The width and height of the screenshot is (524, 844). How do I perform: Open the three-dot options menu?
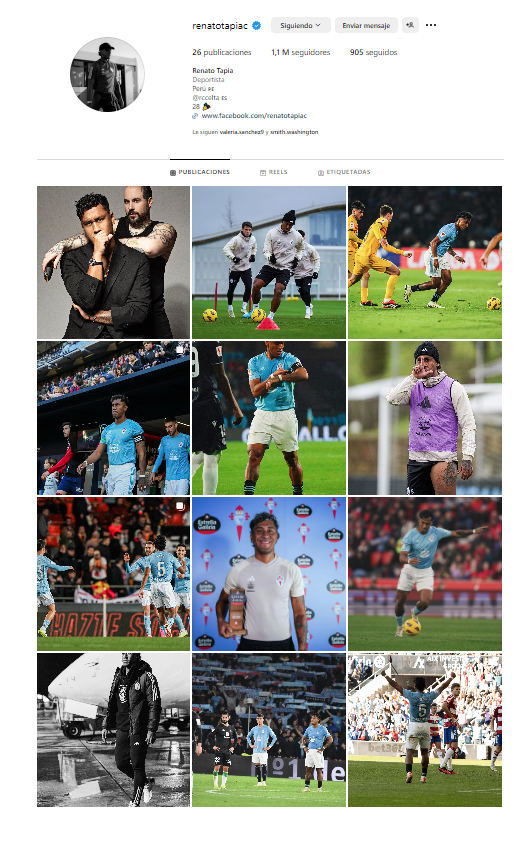pos(431,25)
